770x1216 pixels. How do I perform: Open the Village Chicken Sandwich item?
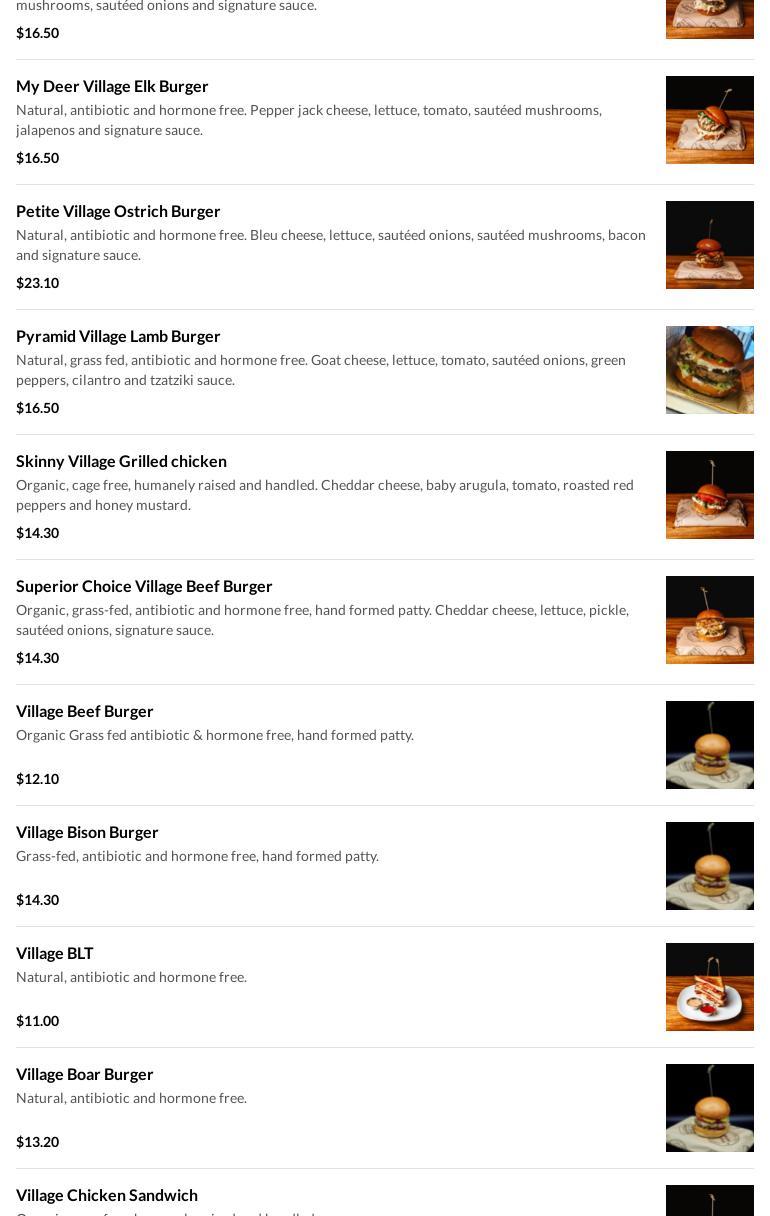click(107, 1196)
